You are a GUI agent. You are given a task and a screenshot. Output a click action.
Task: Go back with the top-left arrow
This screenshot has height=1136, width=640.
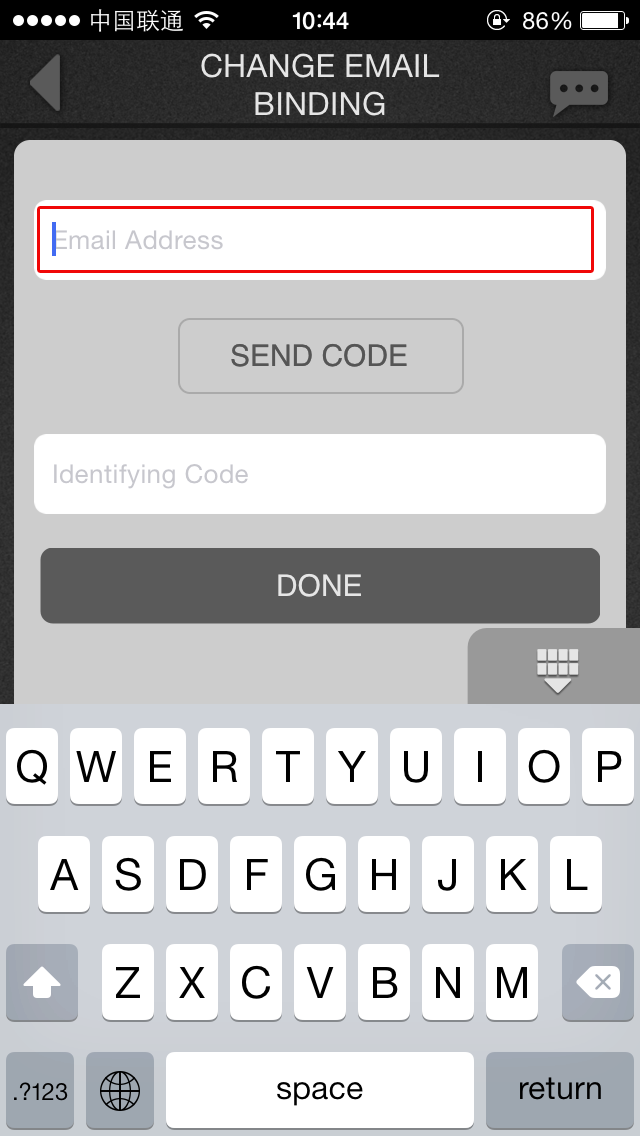coord(46,82)
